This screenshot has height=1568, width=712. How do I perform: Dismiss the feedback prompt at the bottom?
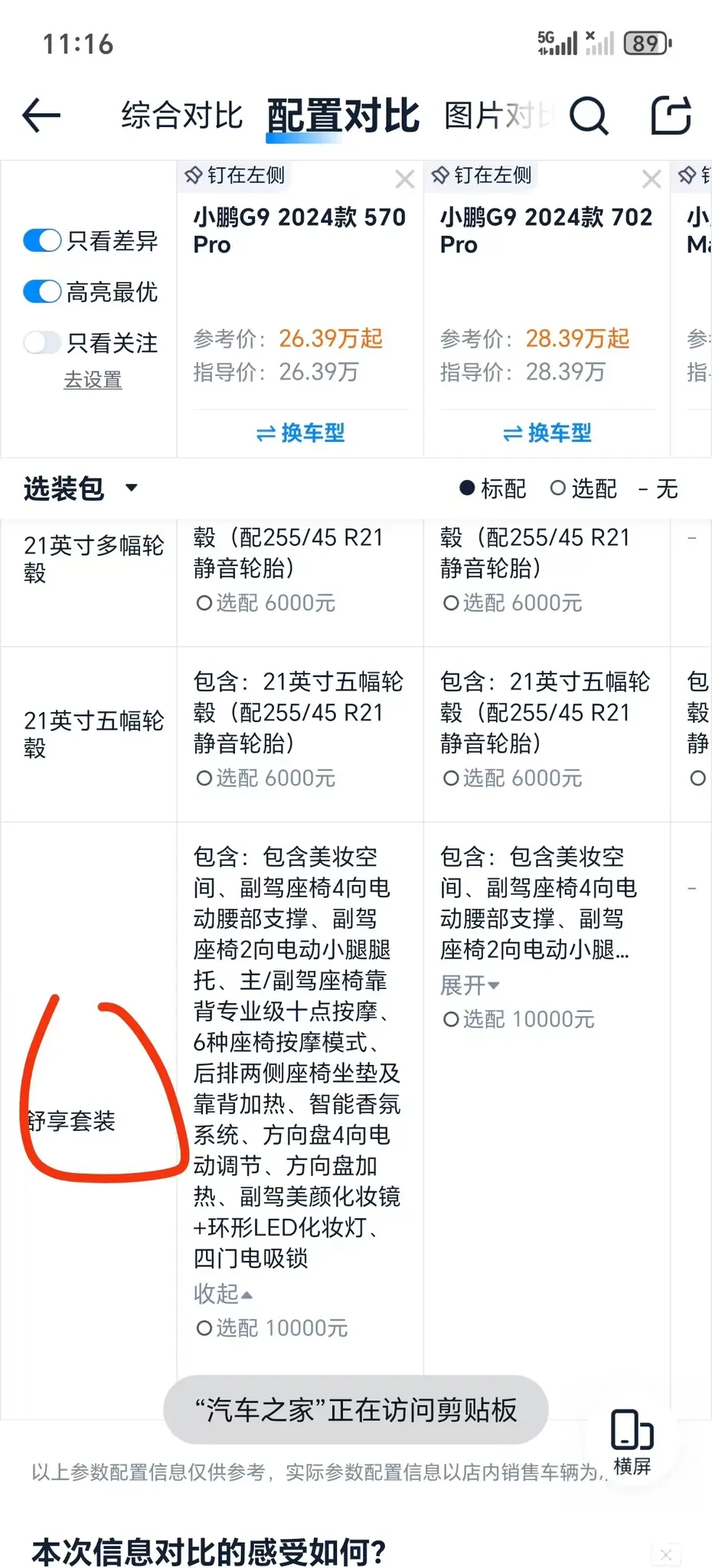tap(665, 1554)
